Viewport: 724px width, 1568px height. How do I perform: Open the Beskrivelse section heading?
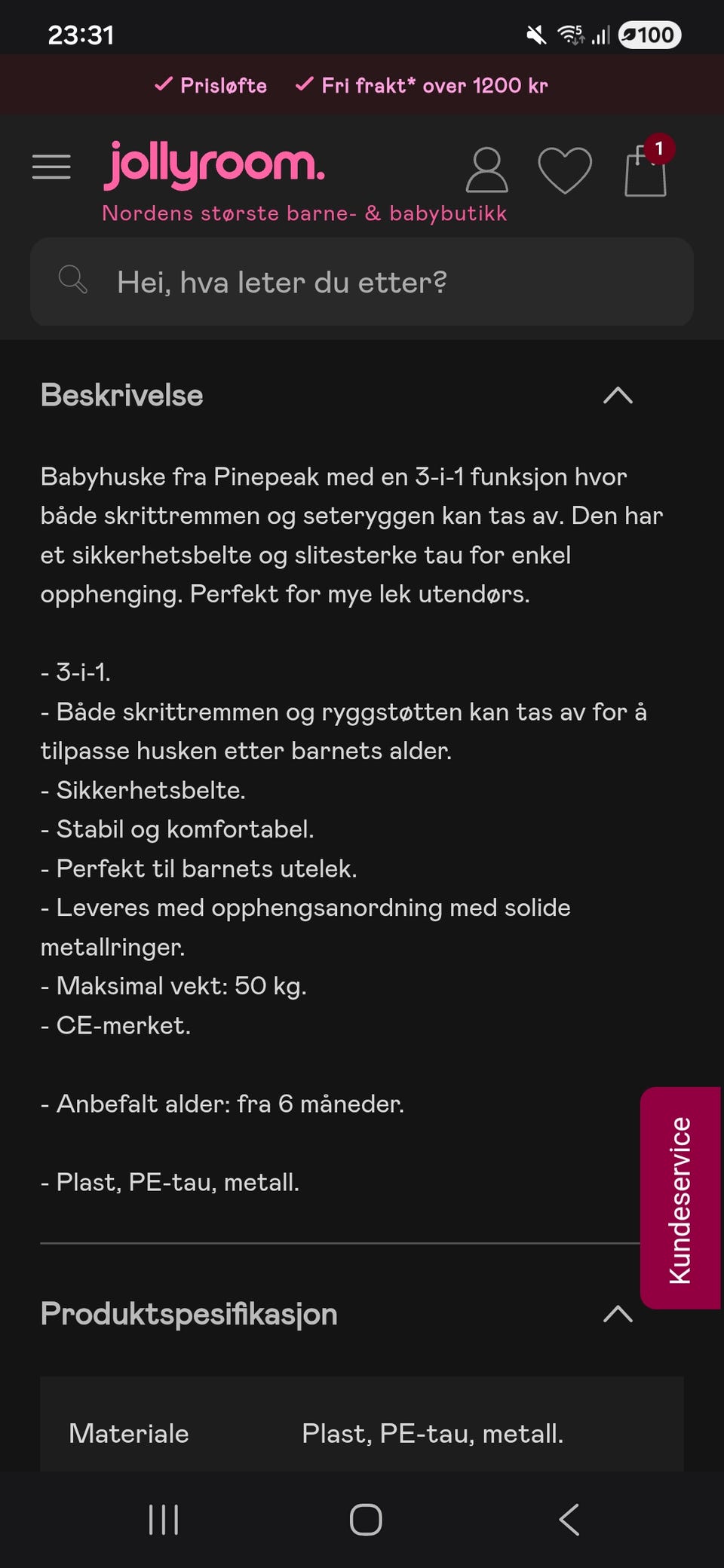pyautogui.click(x=122, y=395)
